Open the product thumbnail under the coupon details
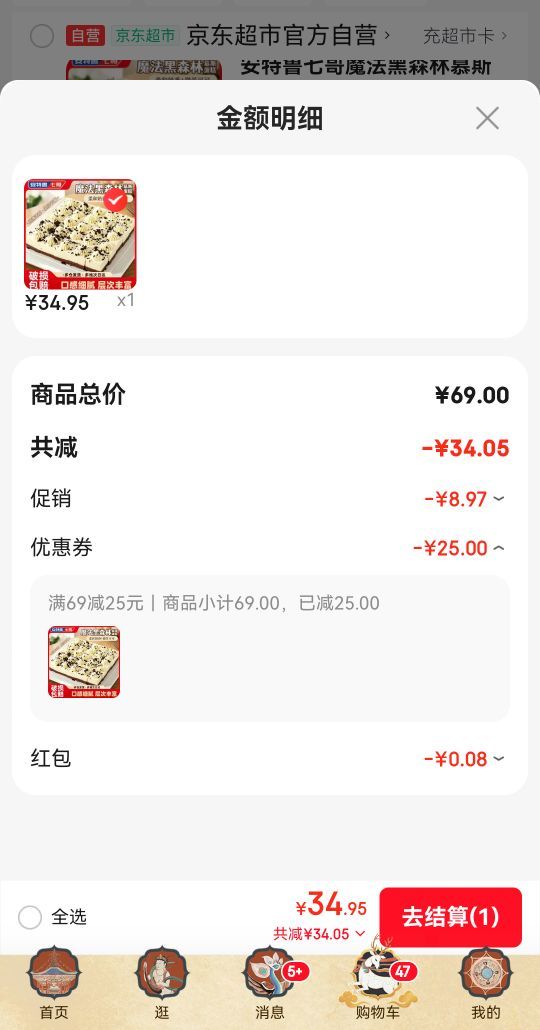Image resolution: width=540 pixels, height=1030 pixels. tap(84, 661)
